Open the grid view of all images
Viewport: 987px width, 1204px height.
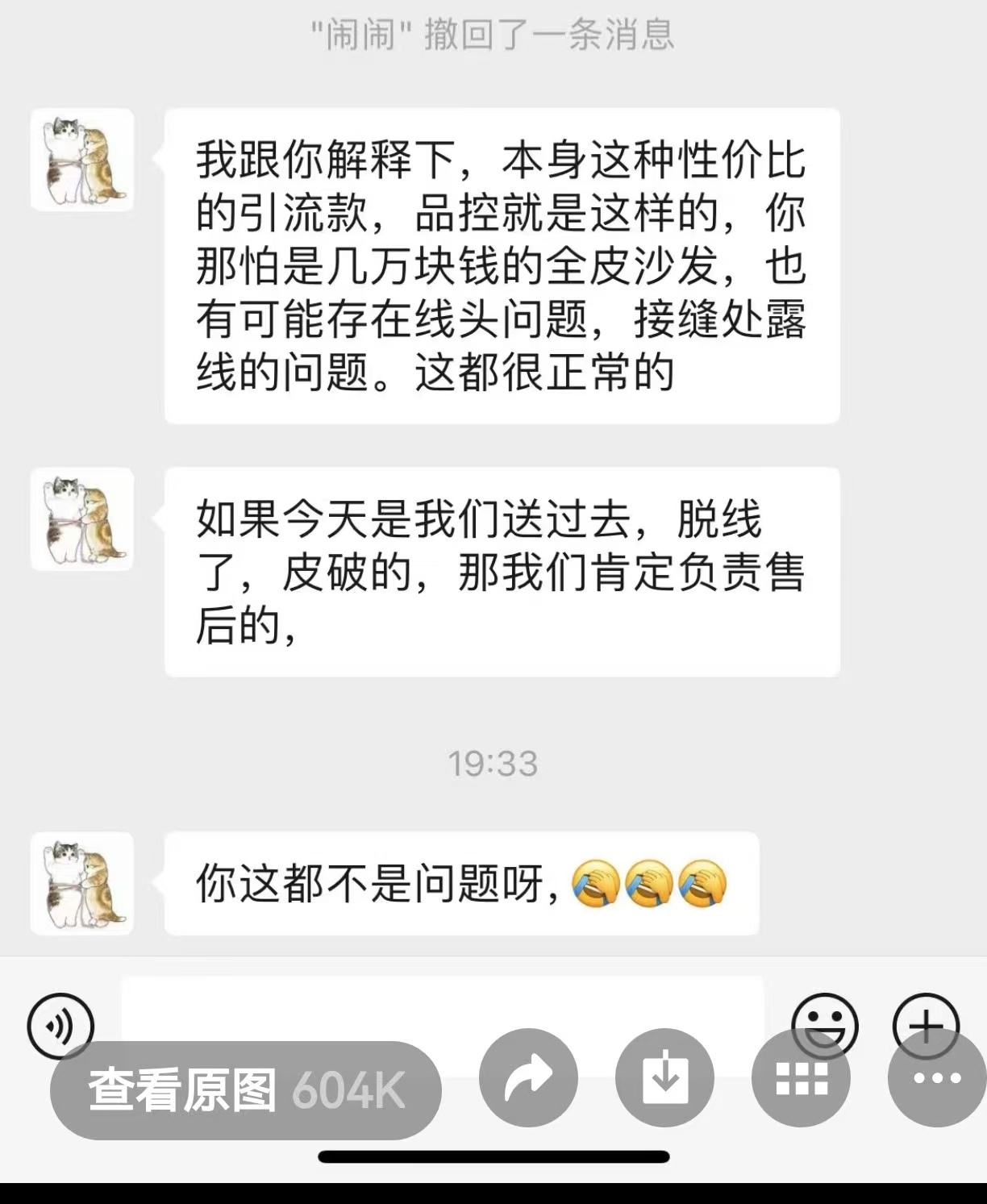[801, 1078]
